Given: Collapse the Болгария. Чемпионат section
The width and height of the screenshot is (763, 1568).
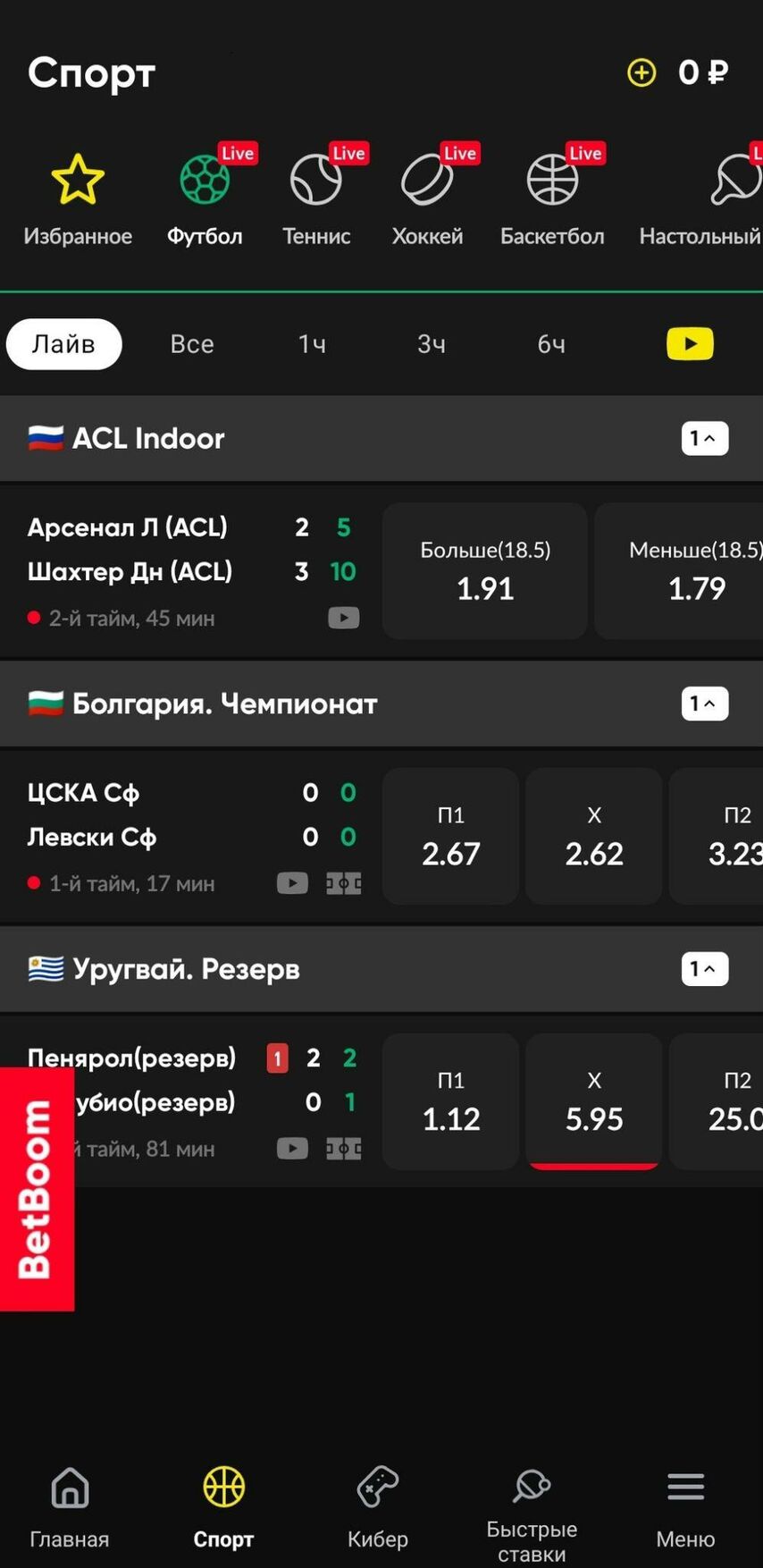Looking at the screenshot, I should pos(705,704).
